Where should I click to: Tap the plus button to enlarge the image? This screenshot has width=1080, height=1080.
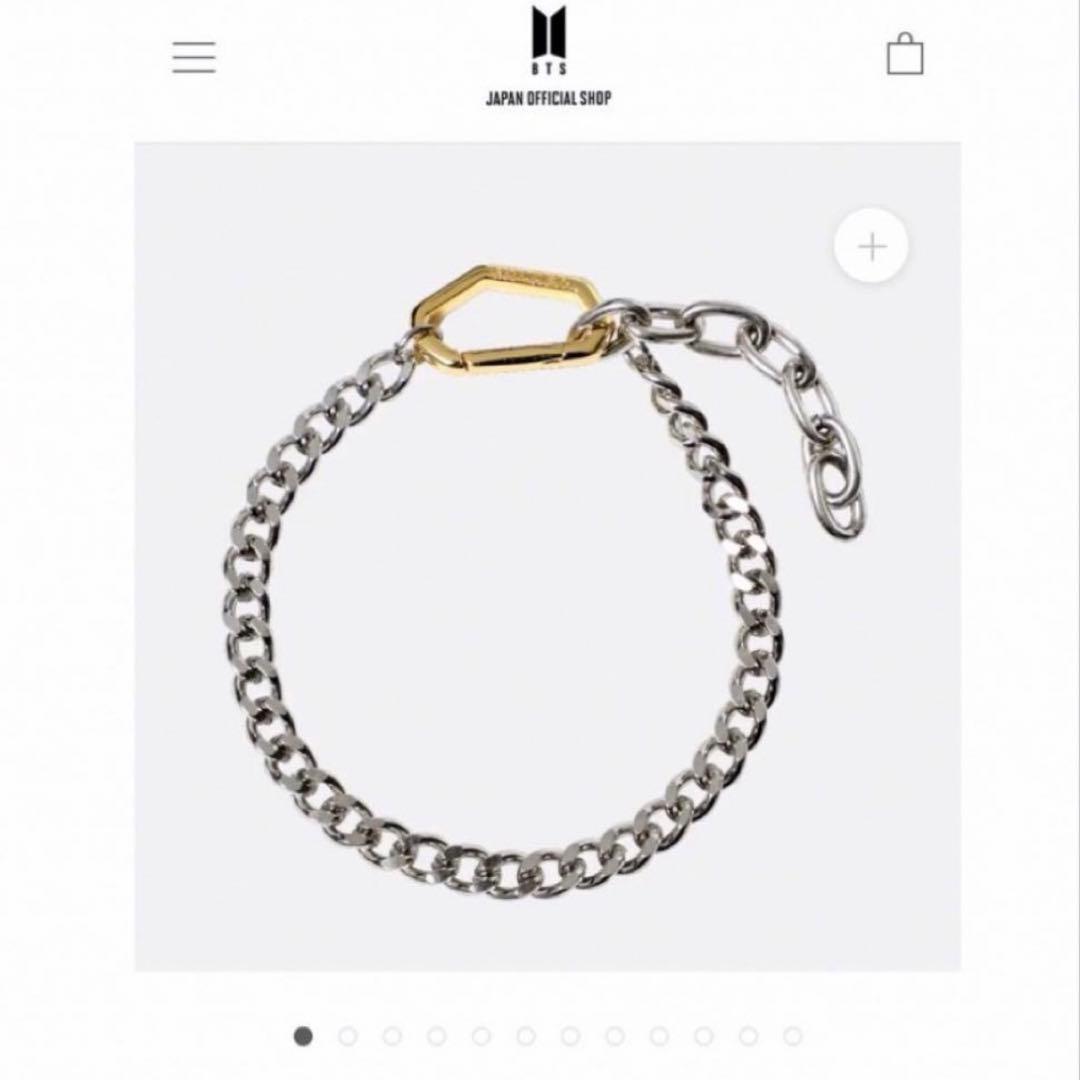tap(872, 246)
